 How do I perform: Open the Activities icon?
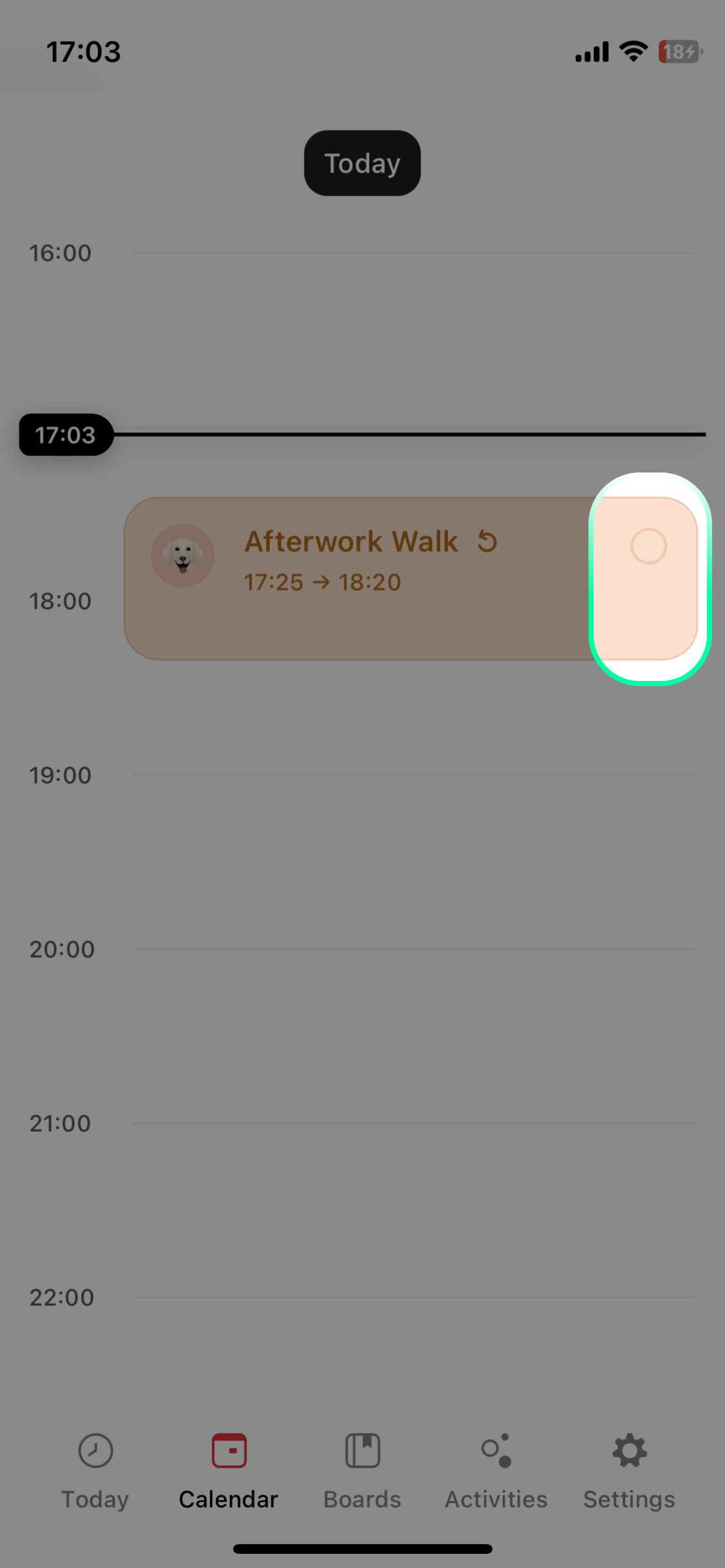pyautogui.click(x=496, y=1450)
